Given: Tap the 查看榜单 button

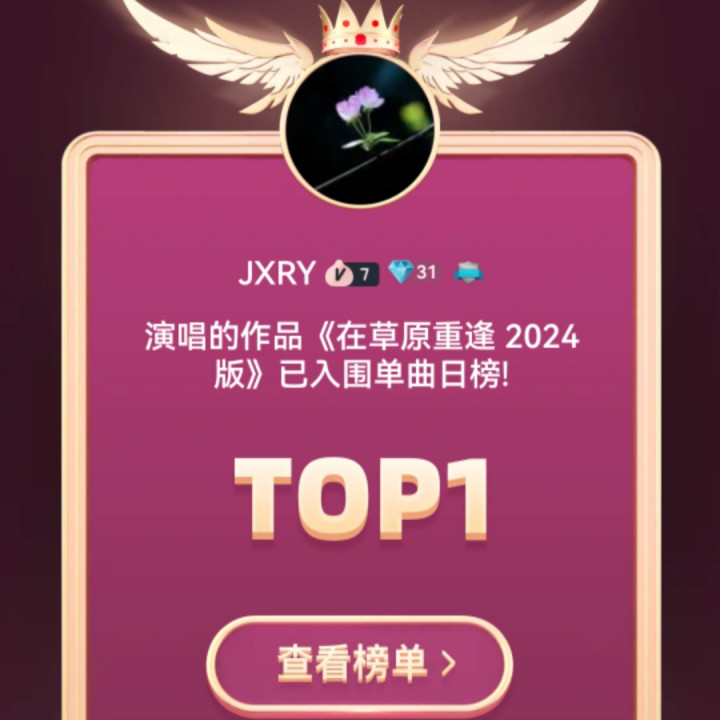Looking at the screenshot, I should pos(360,663).
